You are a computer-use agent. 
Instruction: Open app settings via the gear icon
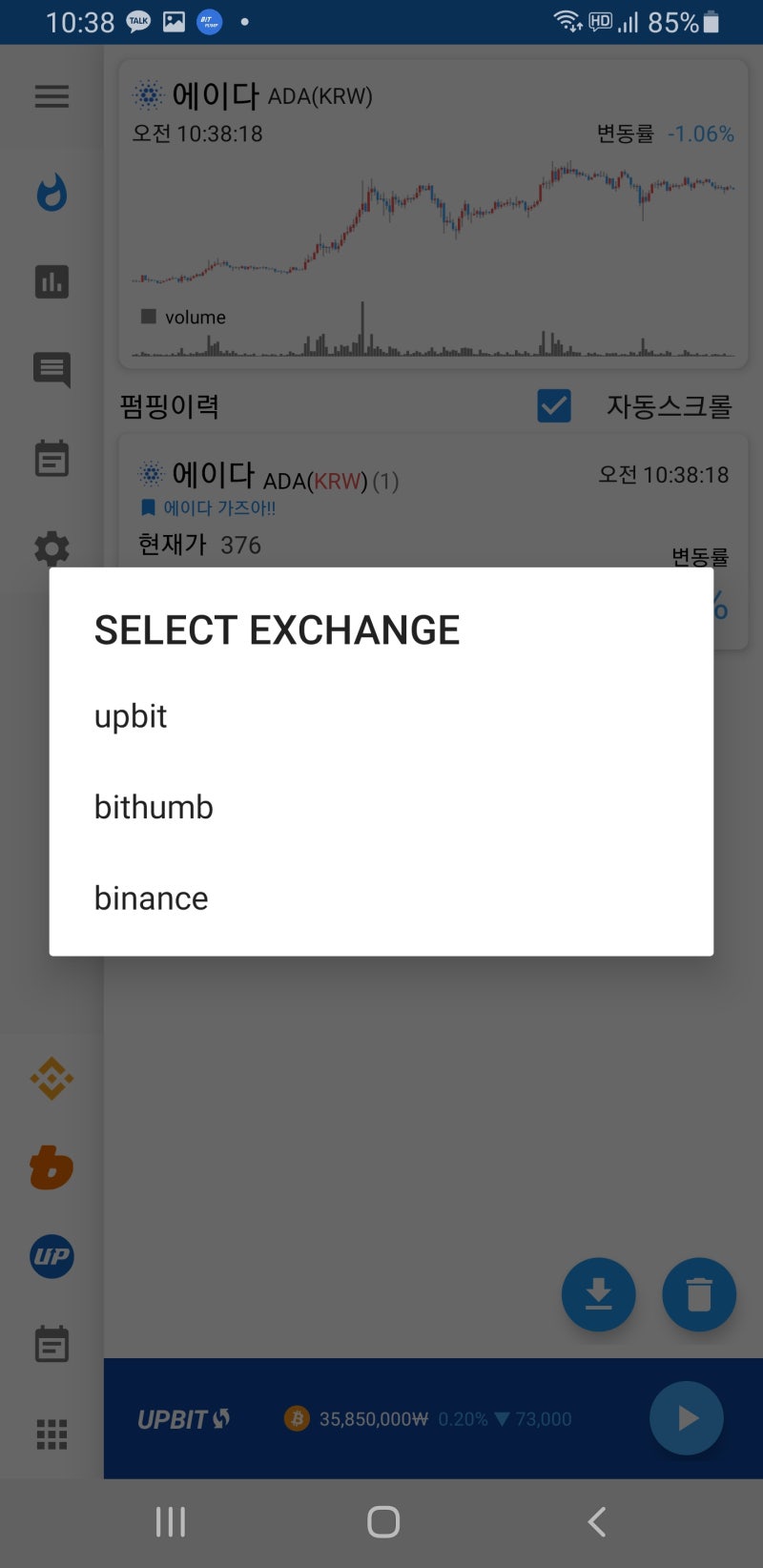tap(52, 549)
